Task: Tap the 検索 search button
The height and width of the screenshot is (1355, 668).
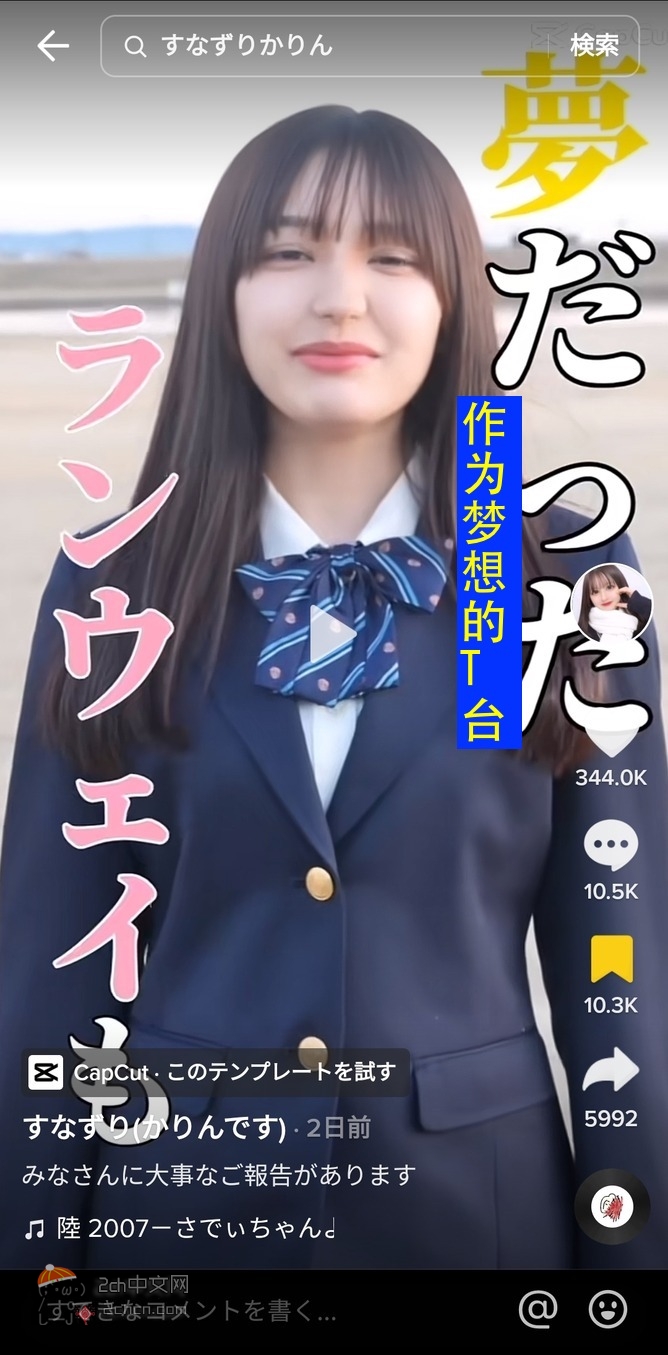Action: coord(594,46)
